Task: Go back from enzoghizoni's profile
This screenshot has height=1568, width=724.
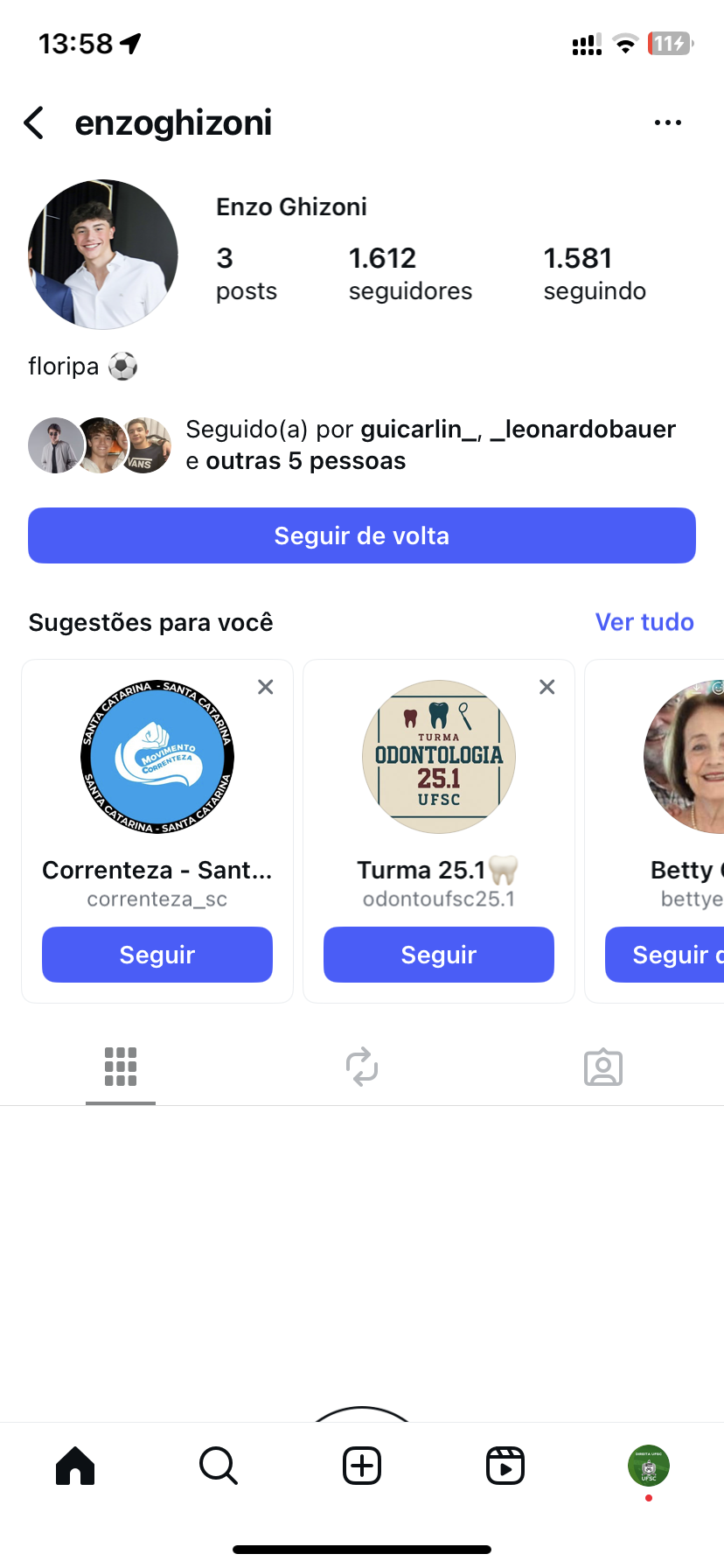Action: [34, 123]
